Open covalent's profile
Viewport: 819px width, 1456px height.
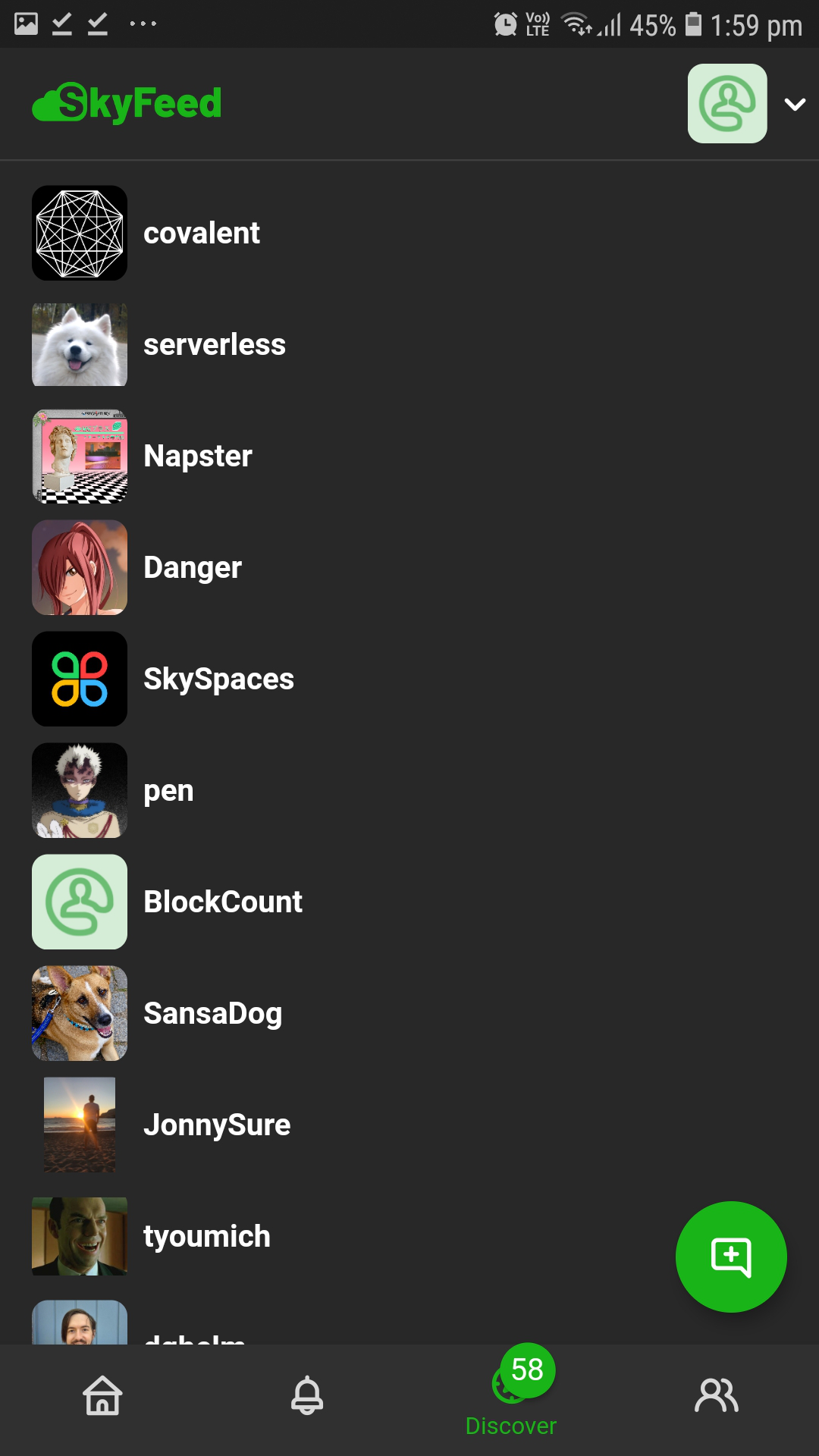click(x=202, y=233)
